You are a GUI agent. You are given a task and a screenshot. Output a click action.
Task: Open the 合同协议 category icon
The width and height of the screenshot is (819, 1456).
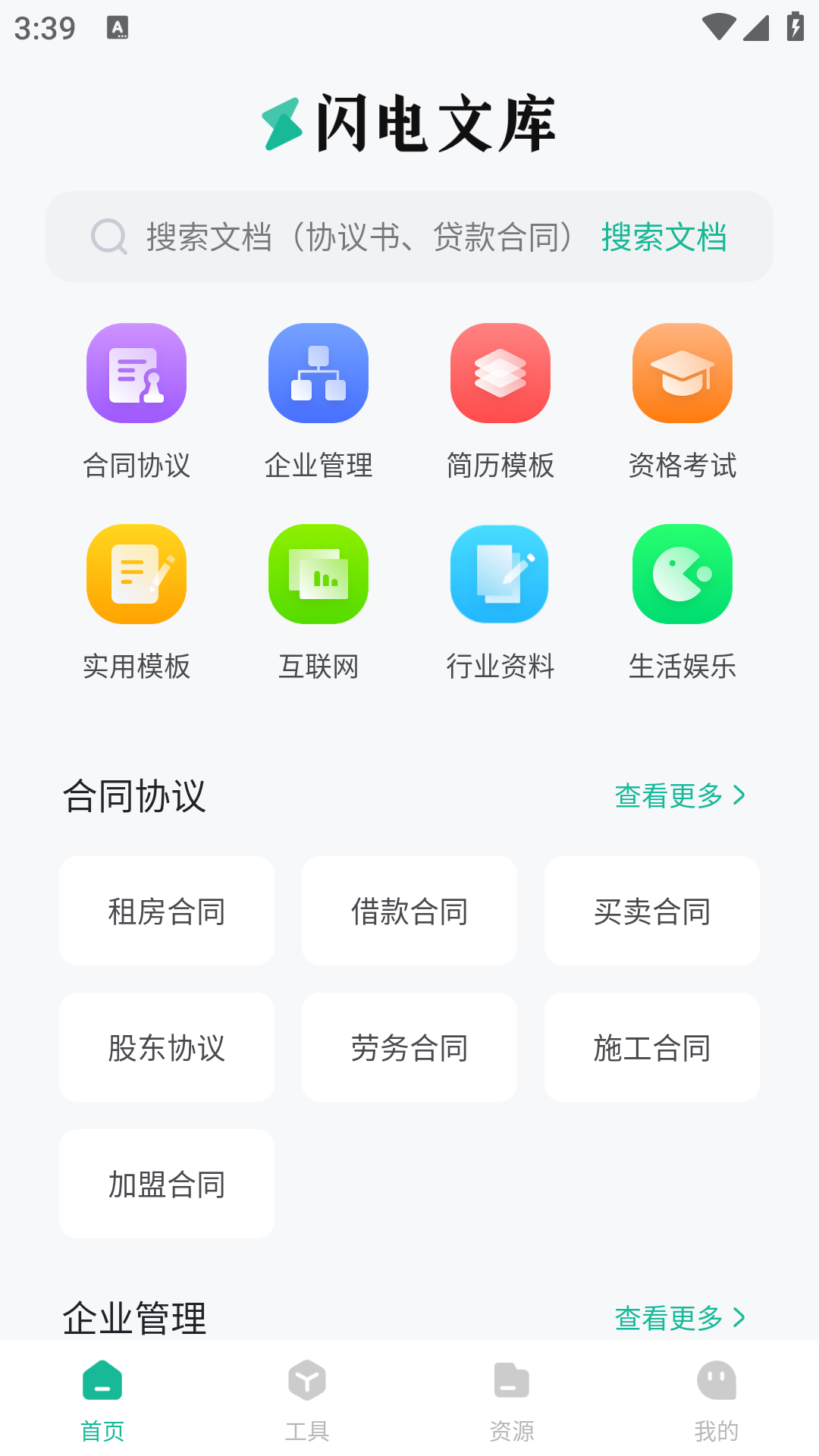click(136, 373)
